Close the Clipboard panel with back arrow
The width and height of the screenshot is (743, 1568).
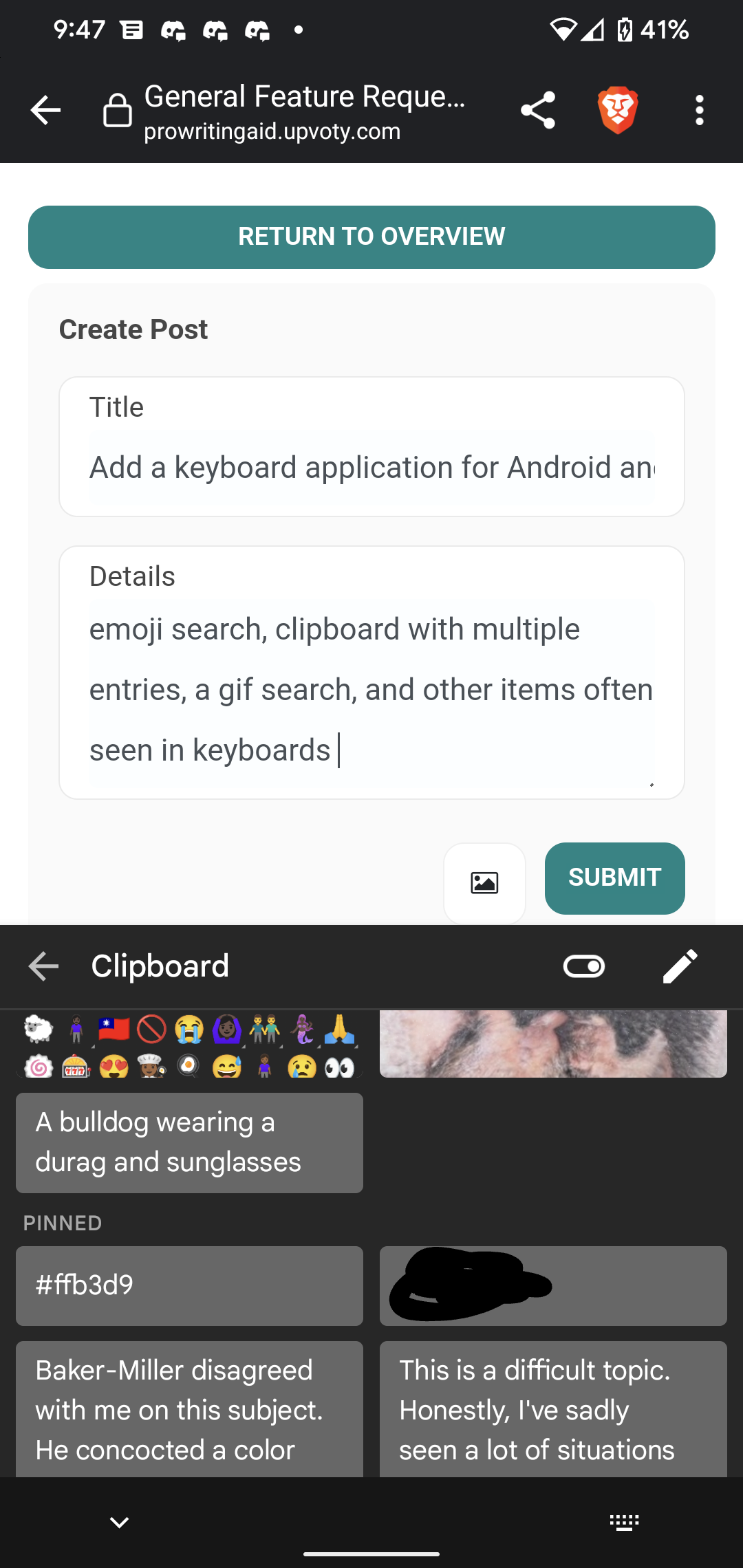[x=43, y=966]
